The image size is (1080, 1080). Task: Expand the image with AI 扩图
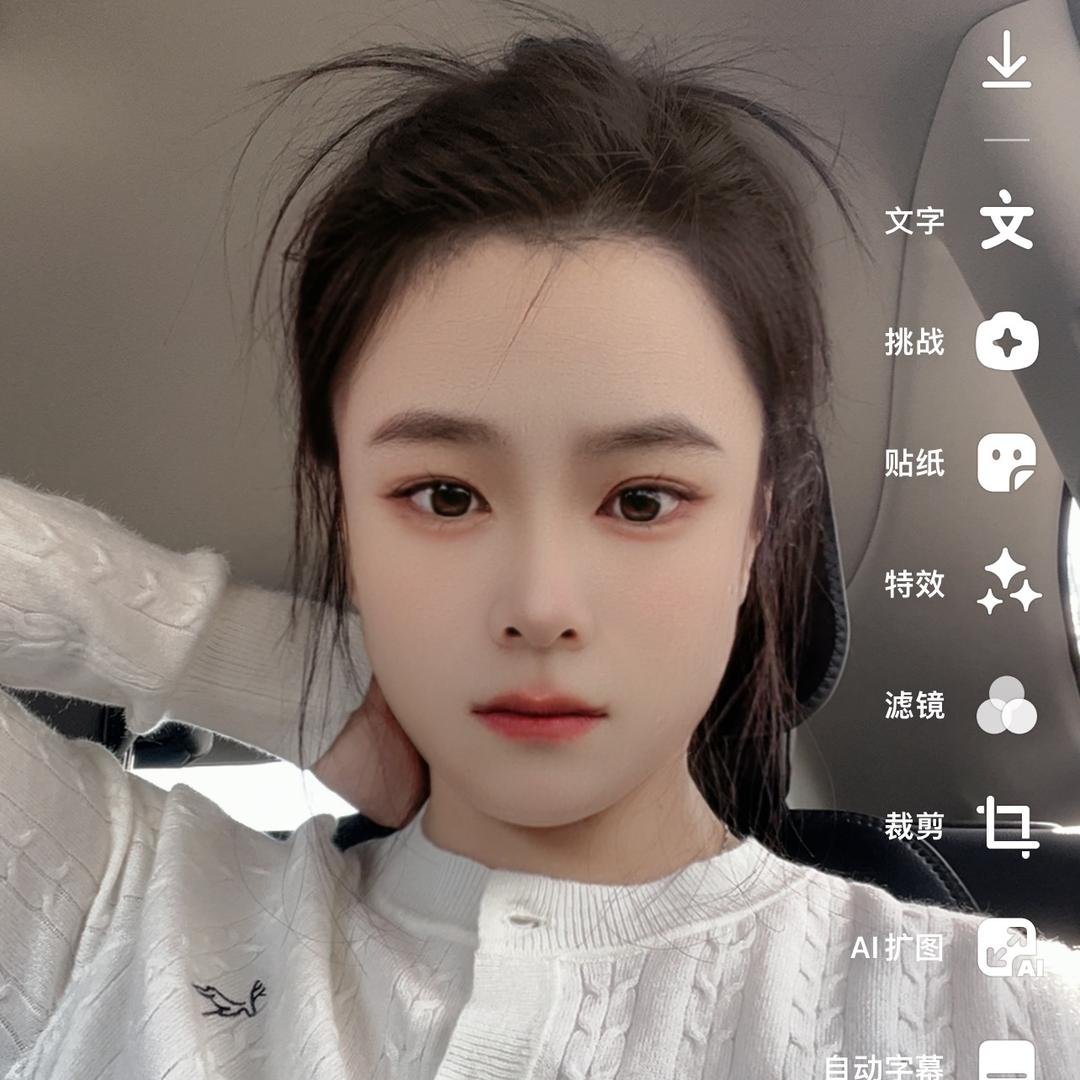pos(1007,947)
